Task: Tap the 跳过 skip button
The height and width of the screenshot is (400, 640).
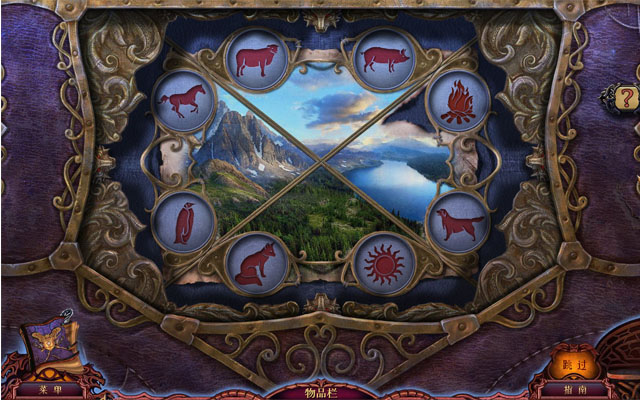Action: pyautogui.click(x=566, y=362)
